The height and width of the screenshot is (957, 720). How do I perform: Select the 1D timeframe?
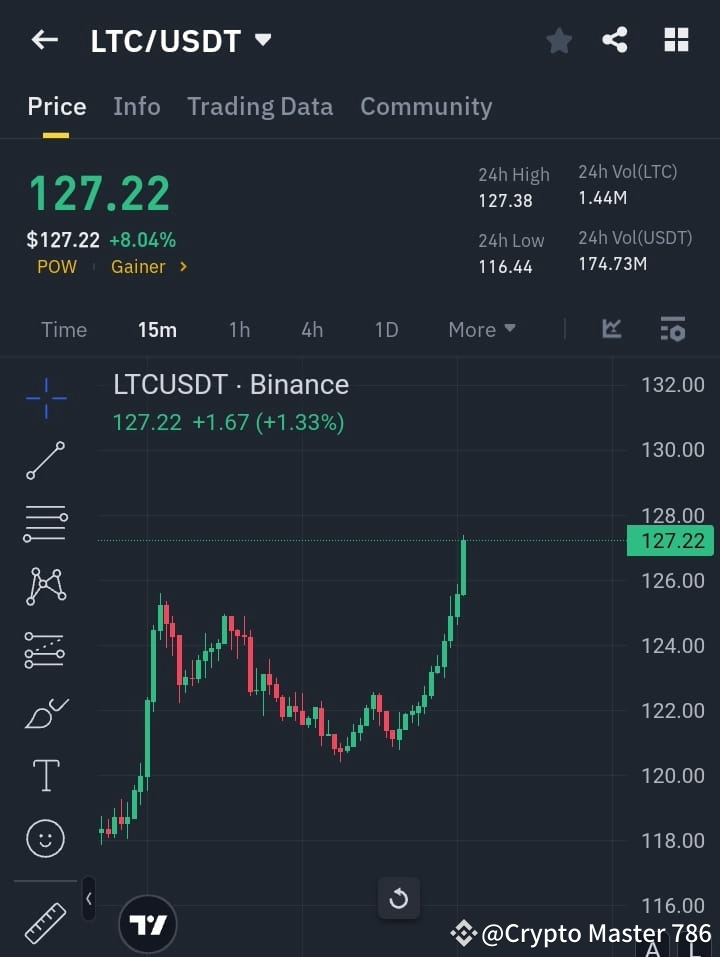tap(386, 329)
